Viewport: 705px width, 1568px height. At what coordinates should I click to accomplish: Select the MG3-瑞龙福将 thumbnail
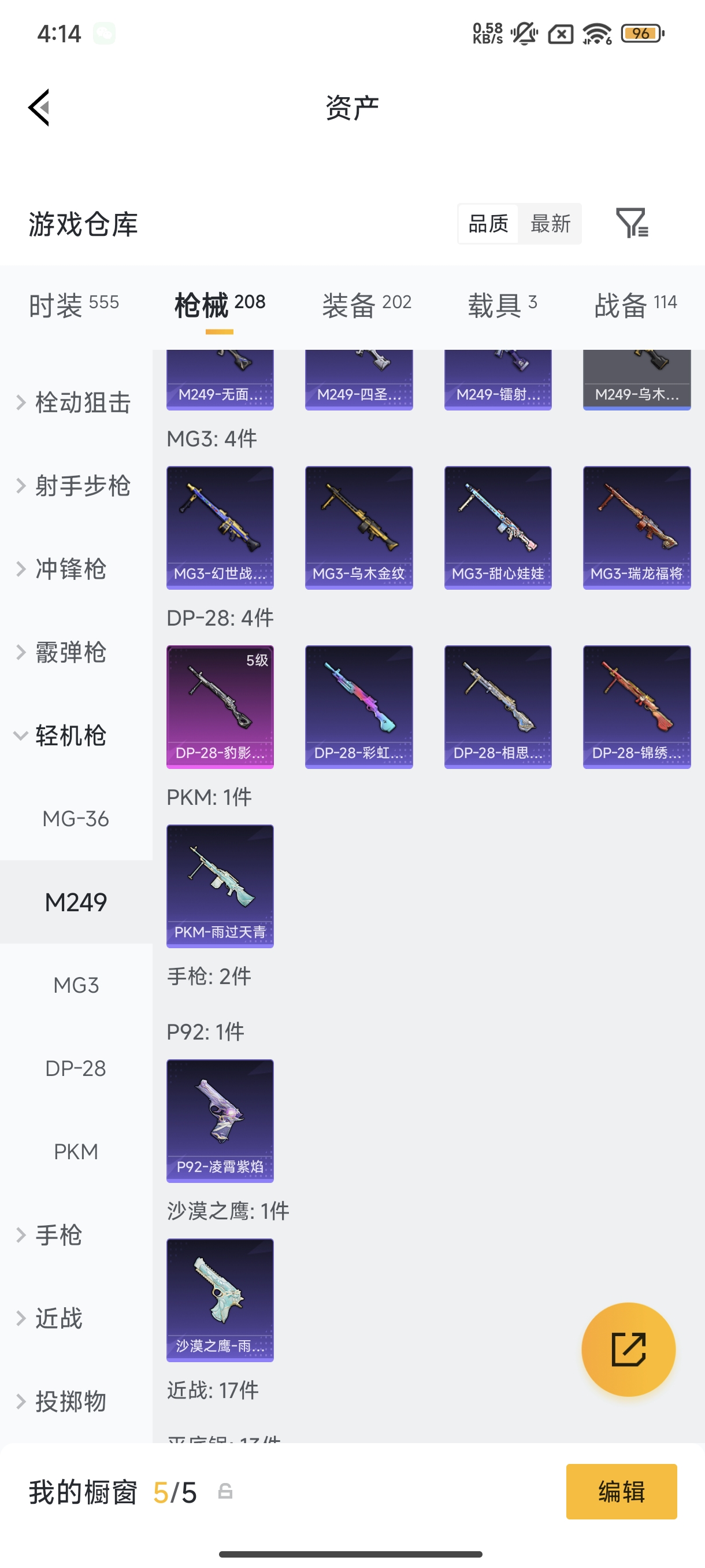(x=636, y=527)
